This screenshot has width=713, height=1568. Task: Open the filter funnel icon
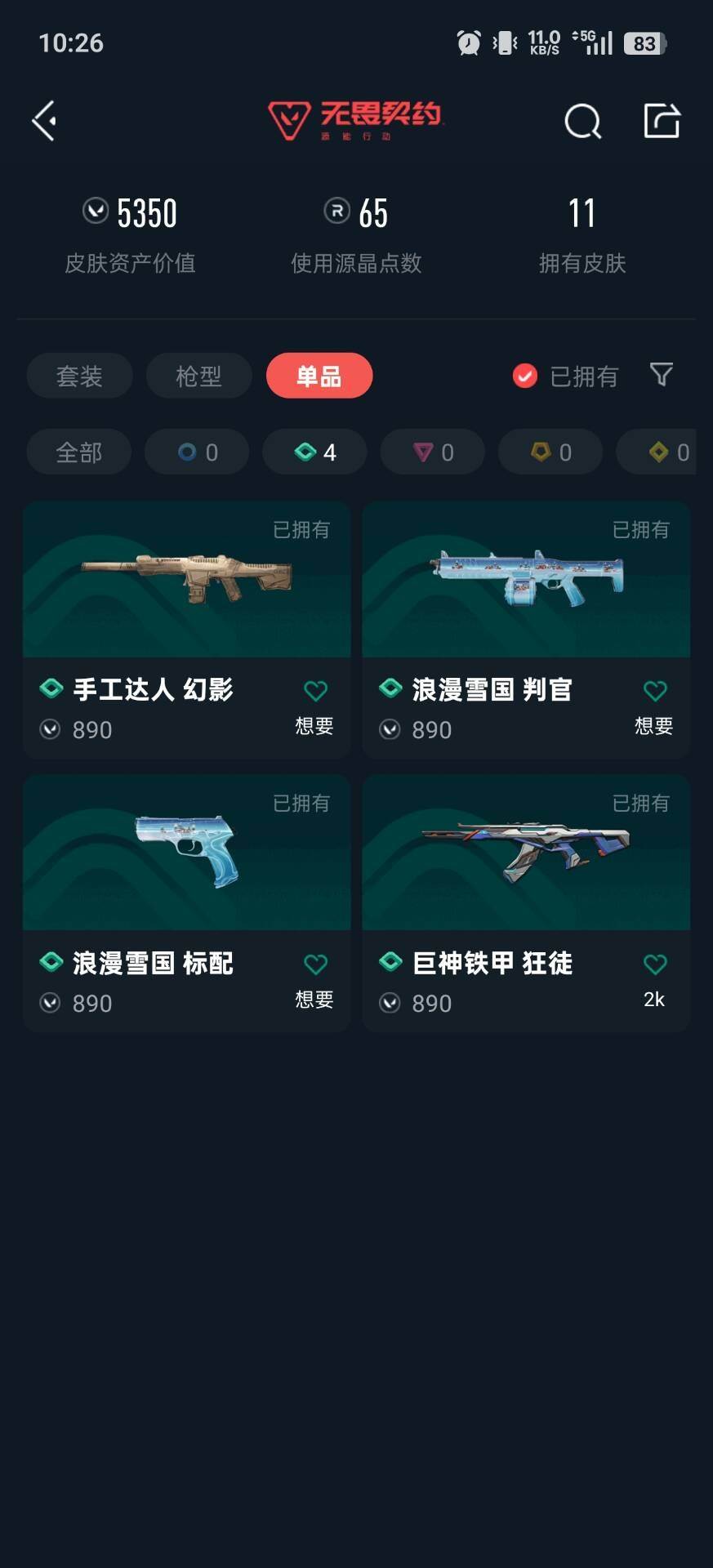point(662,376)
